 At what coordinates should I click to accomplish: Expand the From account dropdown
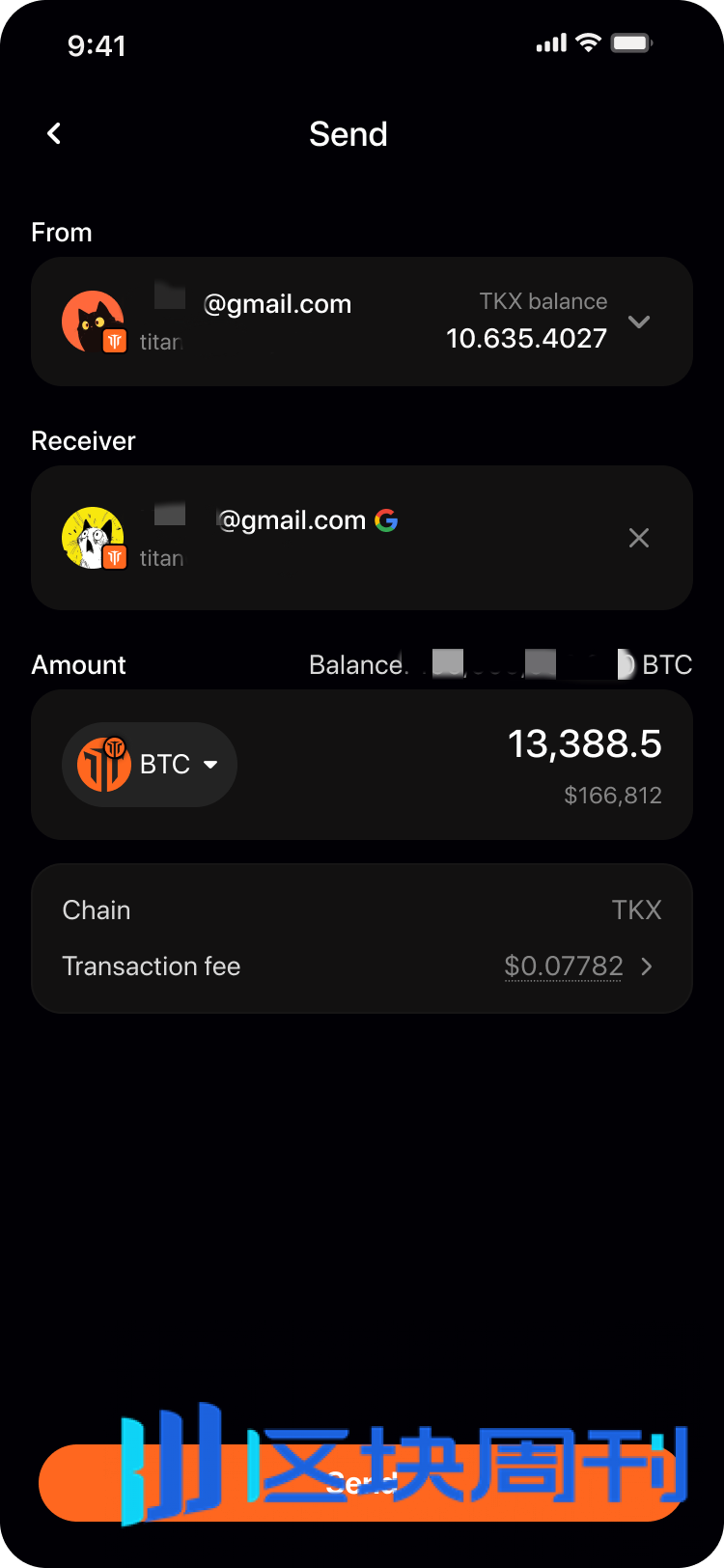pyautogui.click(x=639, y=322)
